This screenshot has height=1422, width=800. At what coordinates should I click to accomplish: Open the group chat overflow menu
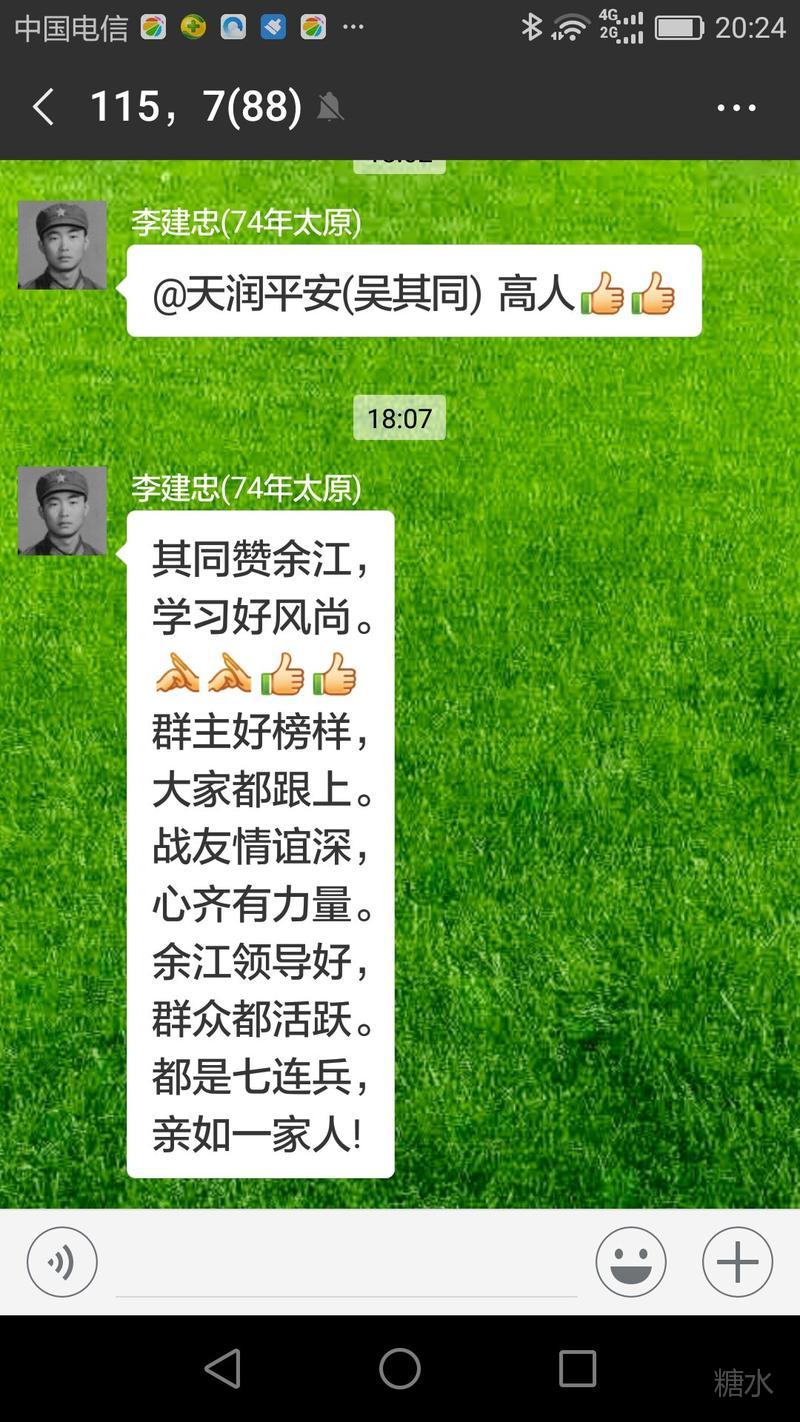coord(737,107)
